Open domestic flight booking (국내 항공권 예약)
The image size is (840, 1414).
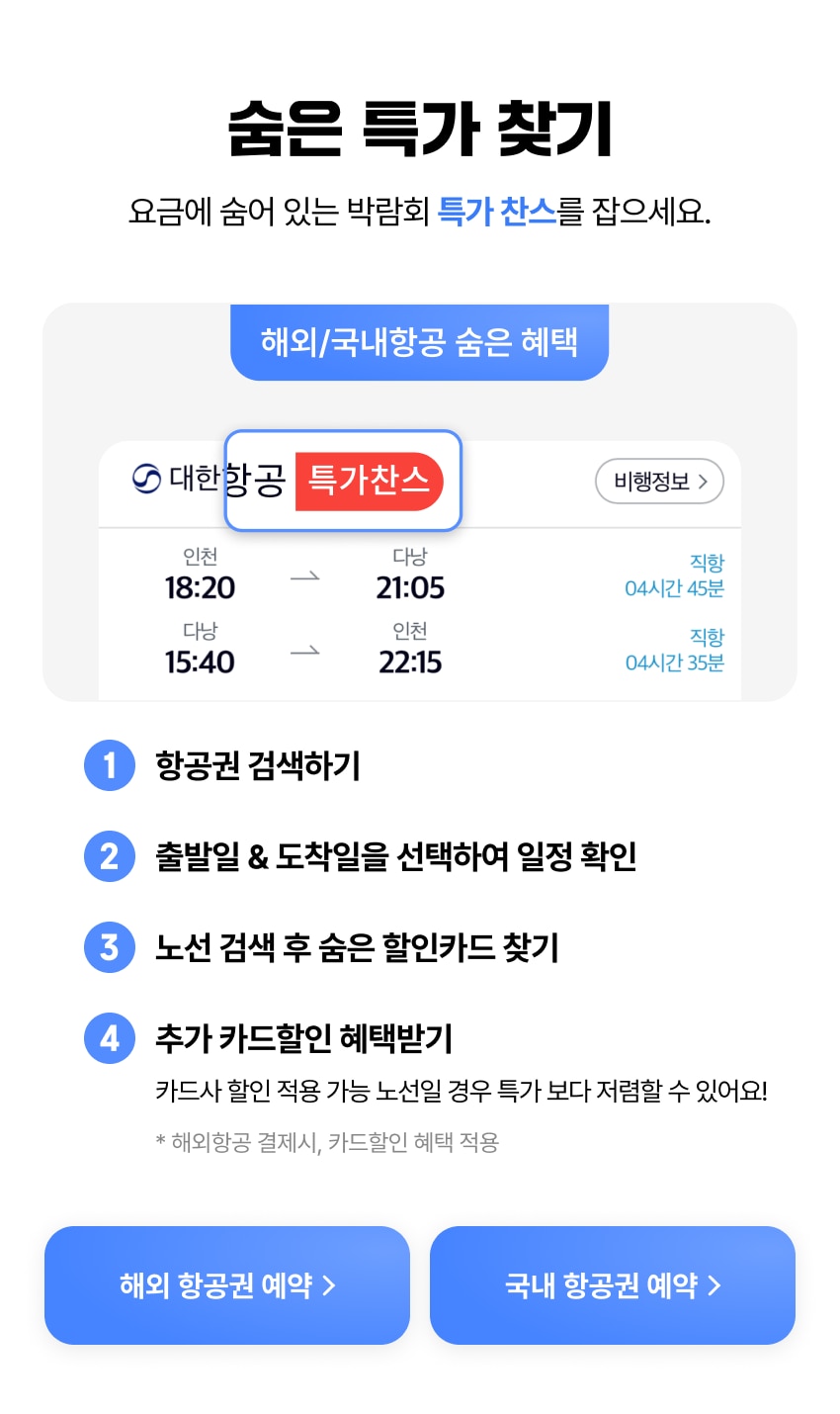(x=613, y=1285)
